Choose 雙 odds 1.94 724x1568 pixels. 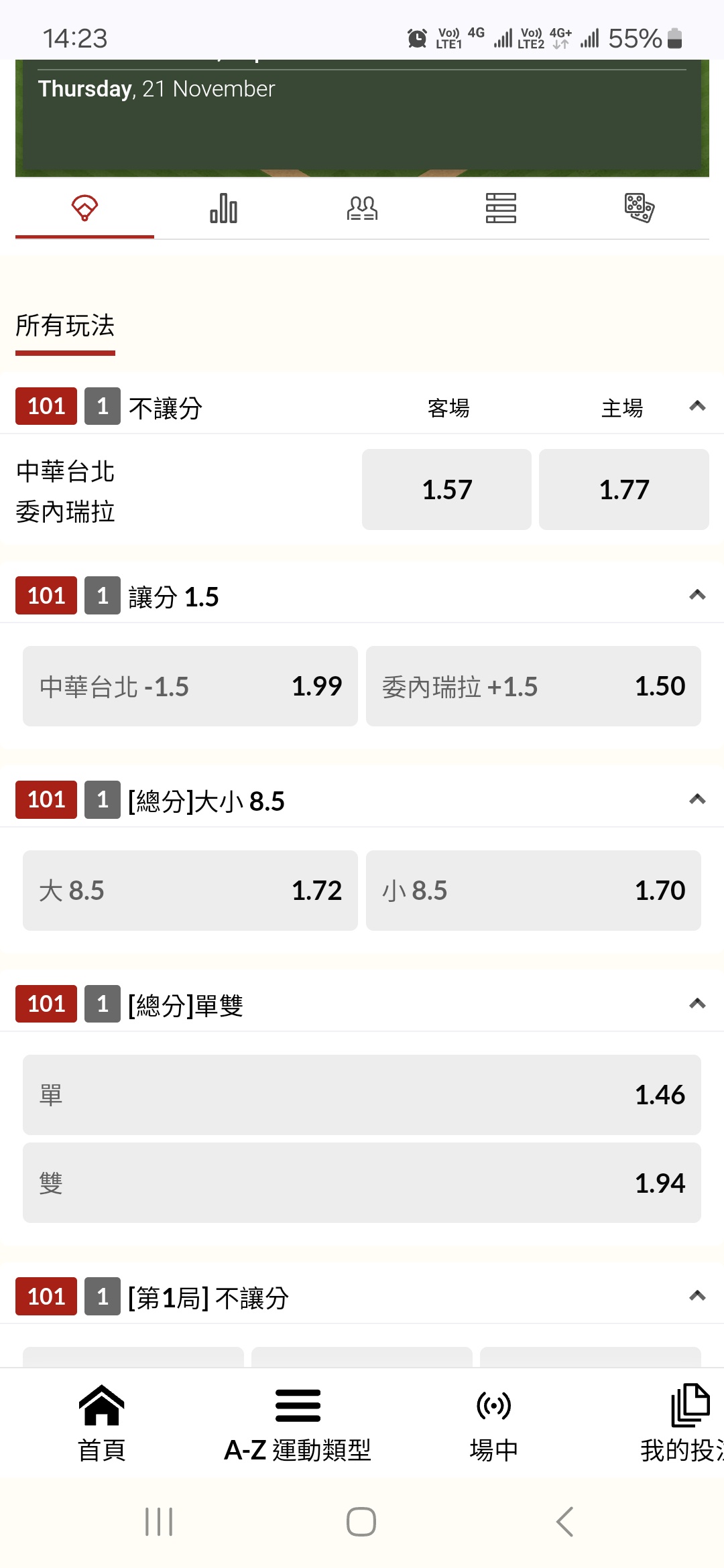(x=362, y=1183)
